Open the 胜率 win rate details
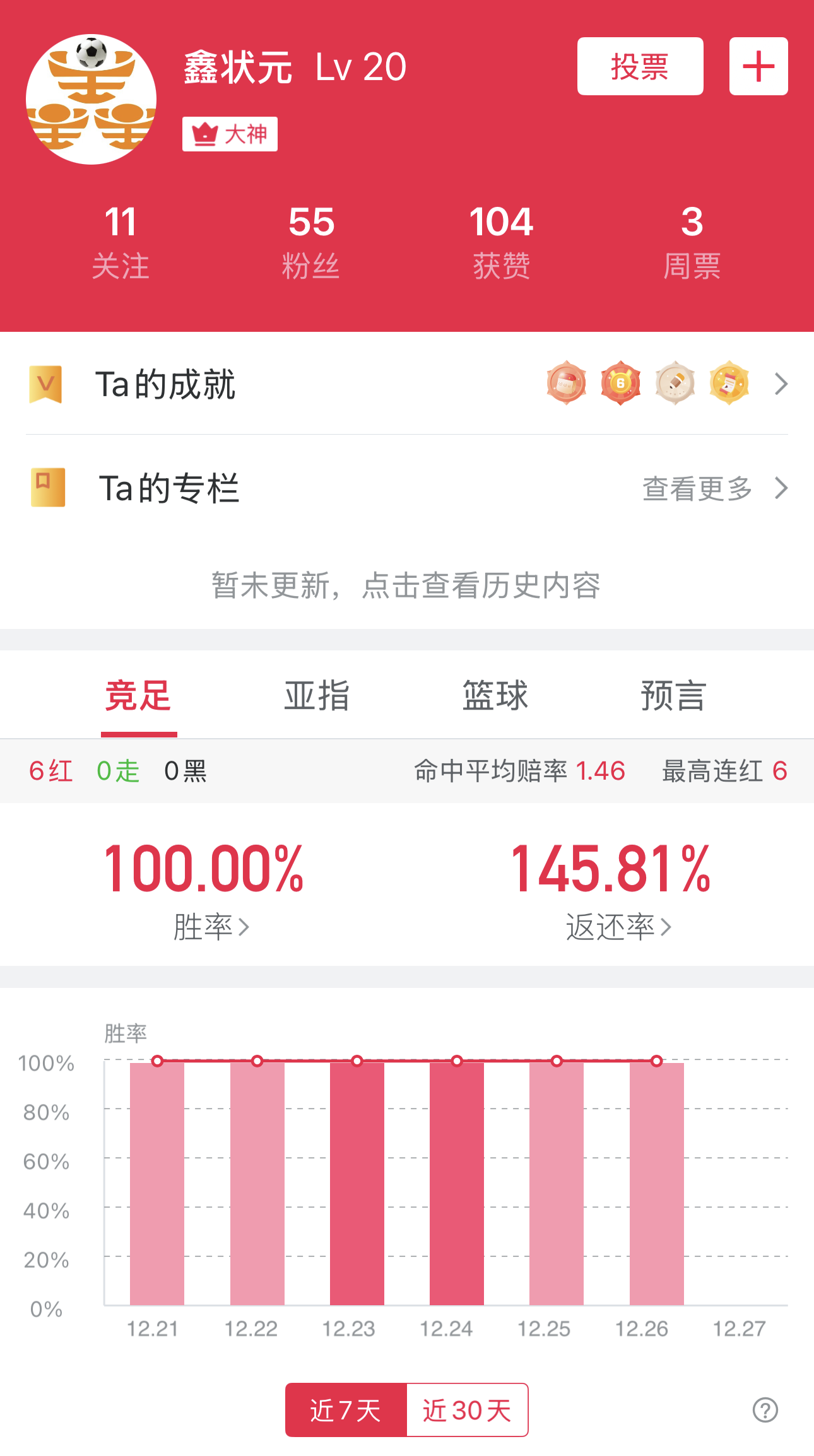 211,927
